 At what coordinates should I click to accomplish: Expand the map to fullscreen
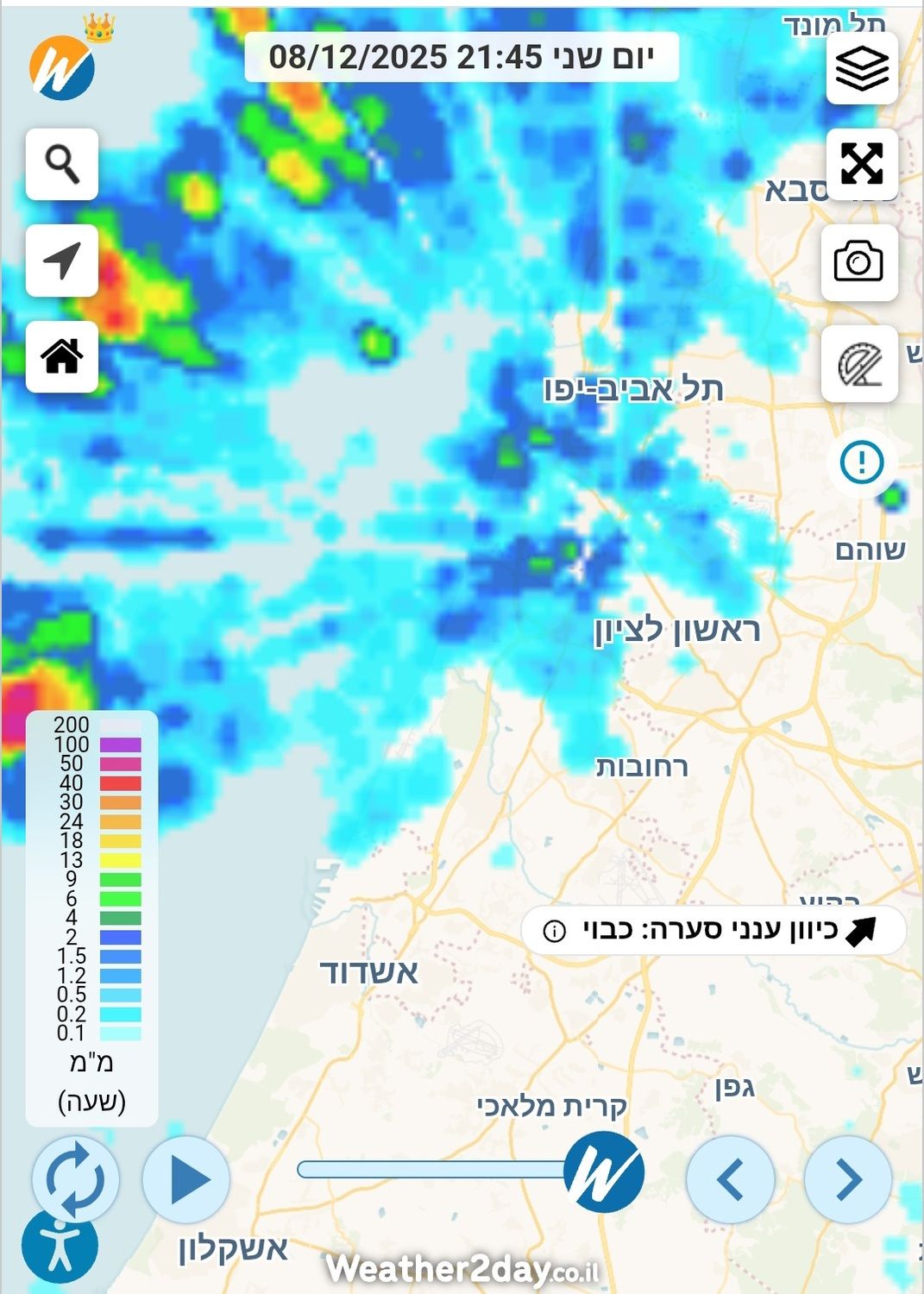click(x=861, y=164)
